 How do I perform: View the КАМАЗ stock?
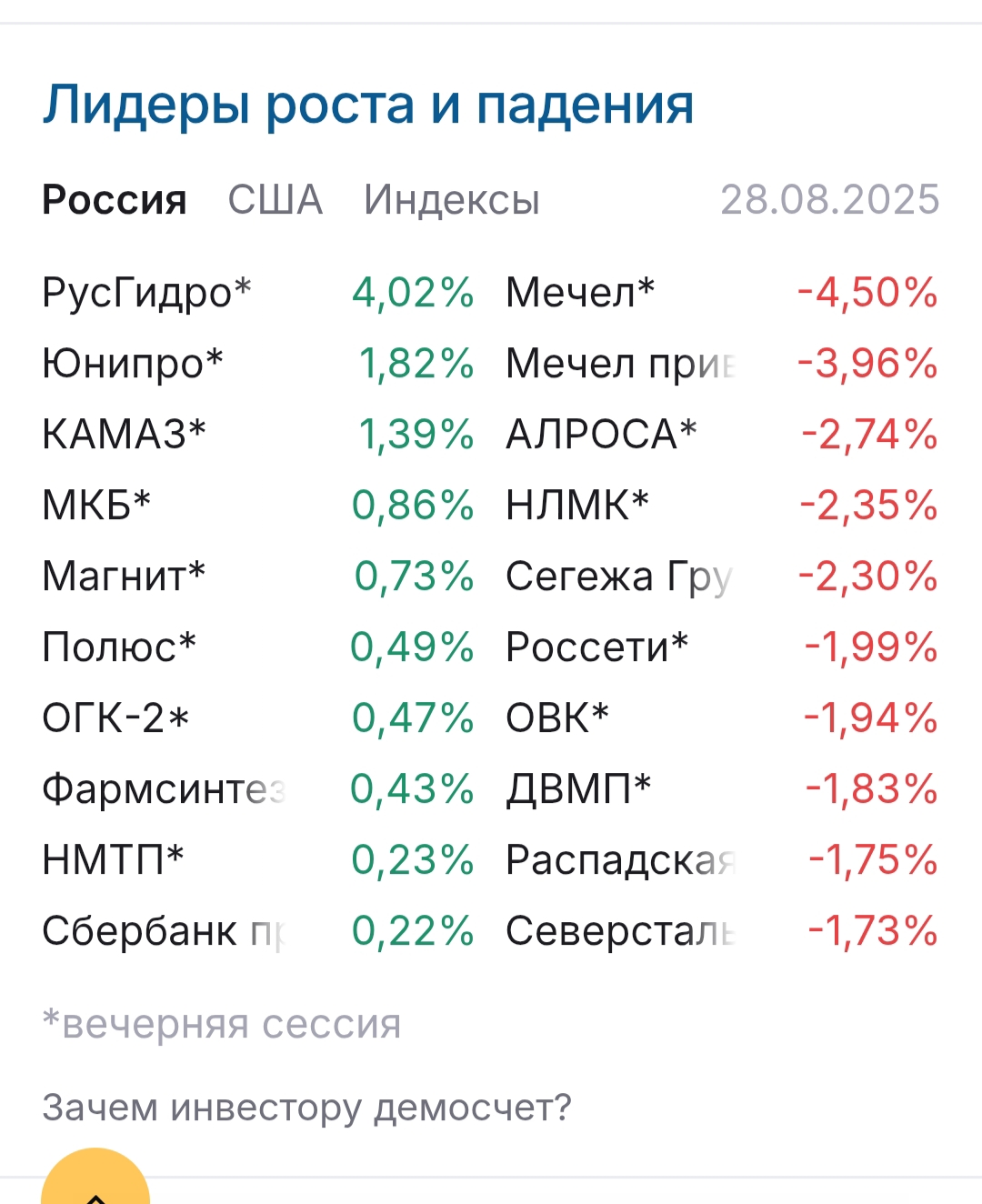click(124, 435)
